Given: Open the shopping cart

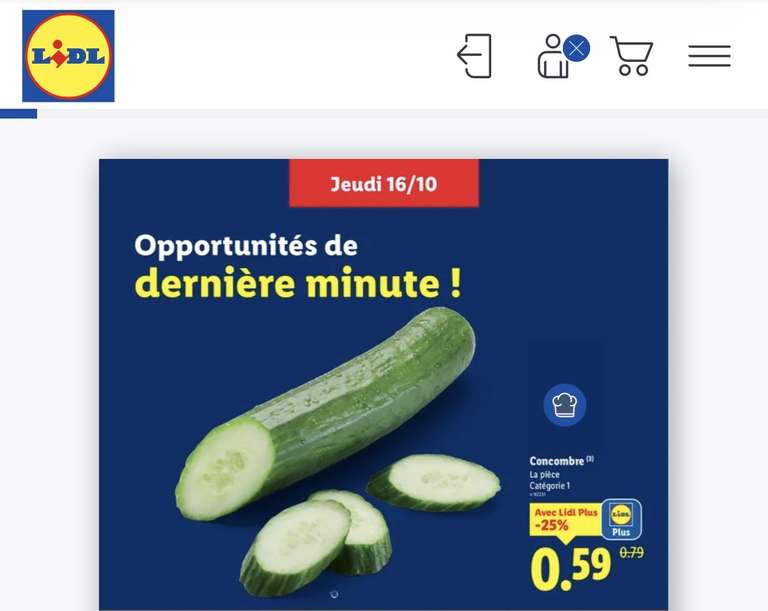Looking at the screenshot, I should 631,56.
